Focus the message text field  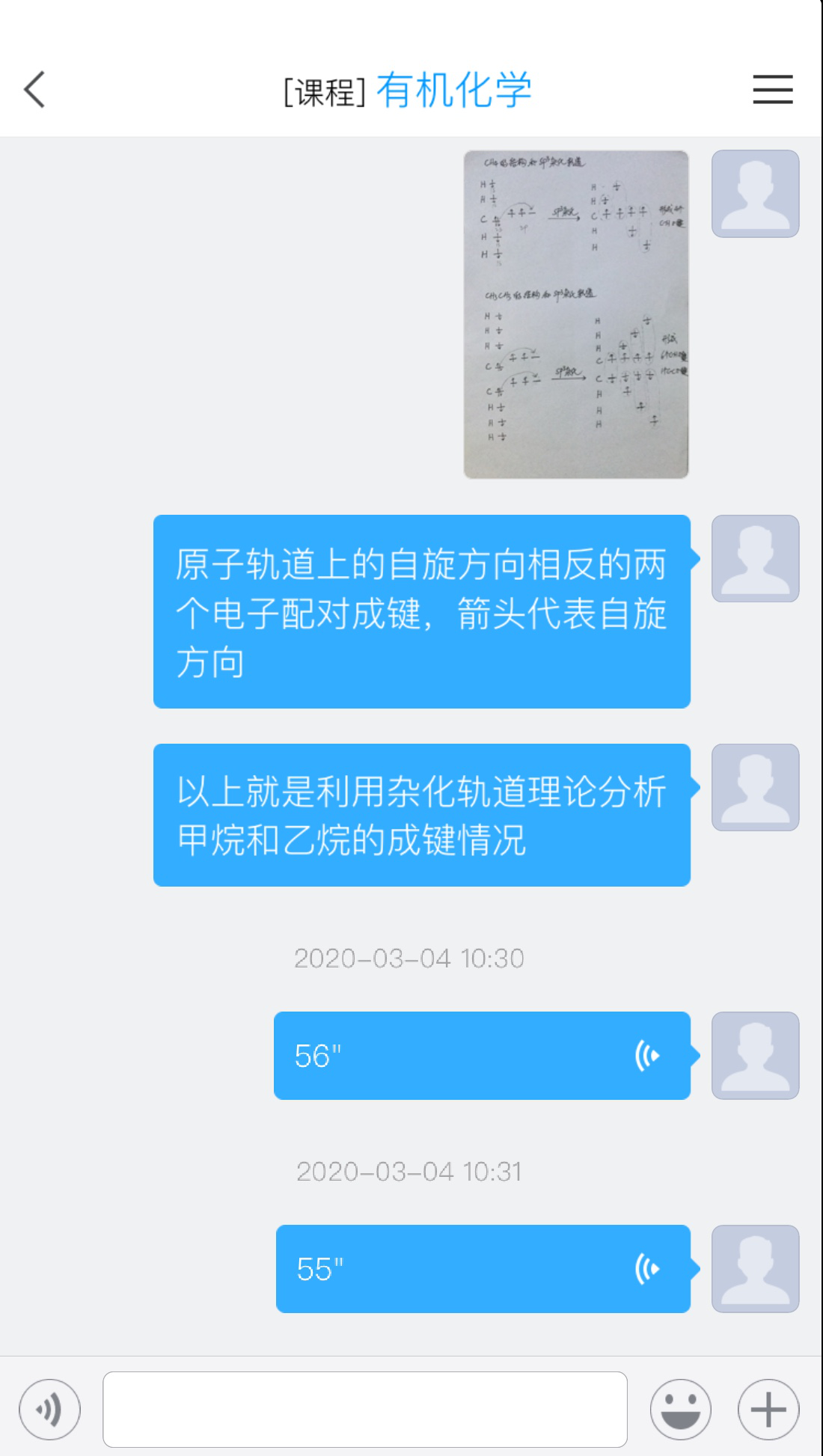pyautogui.click(x=364, y=1410)
